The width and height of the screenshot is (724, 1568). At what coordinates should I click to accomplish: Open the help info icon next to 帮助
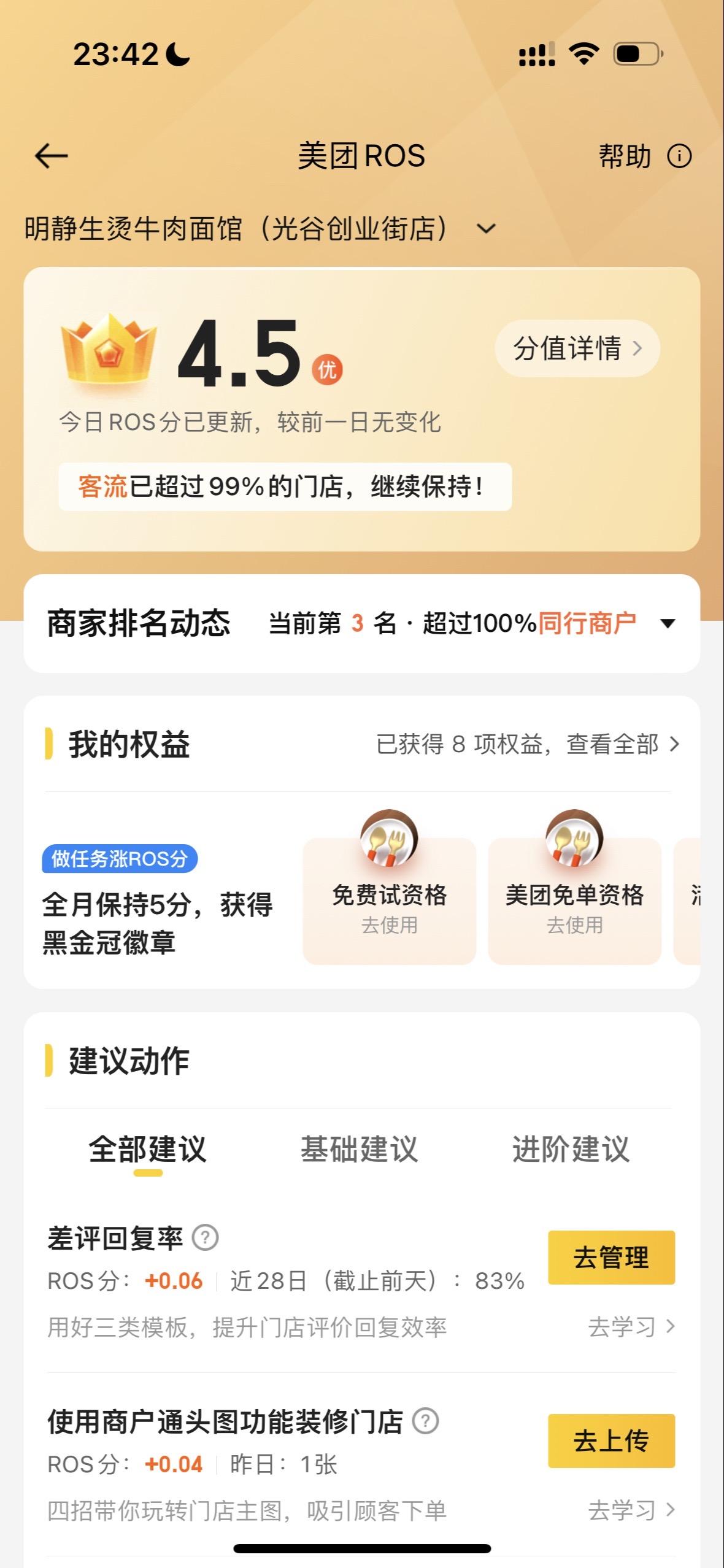pyautogui.click(x=680, y=156)
